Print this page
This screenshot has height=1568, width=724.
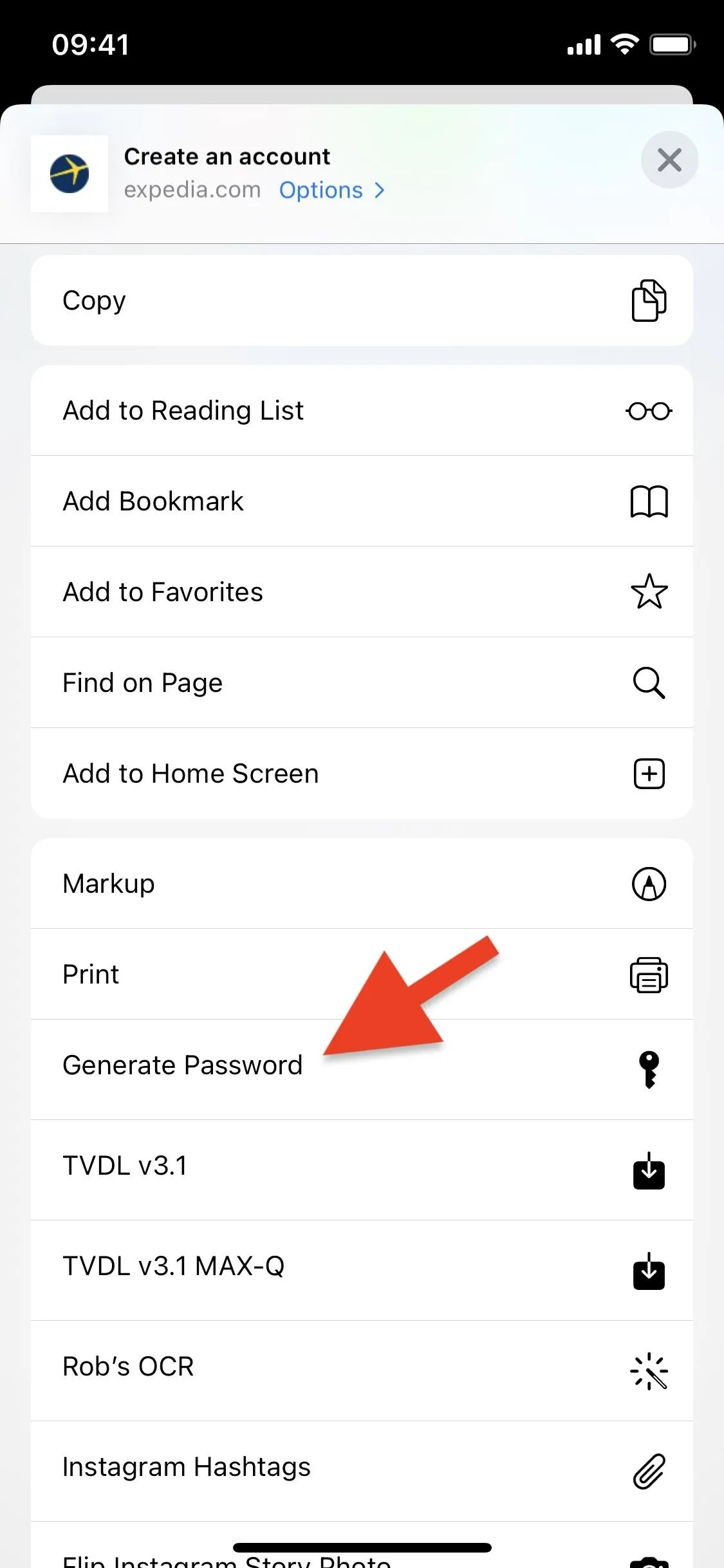click(362, 975)
